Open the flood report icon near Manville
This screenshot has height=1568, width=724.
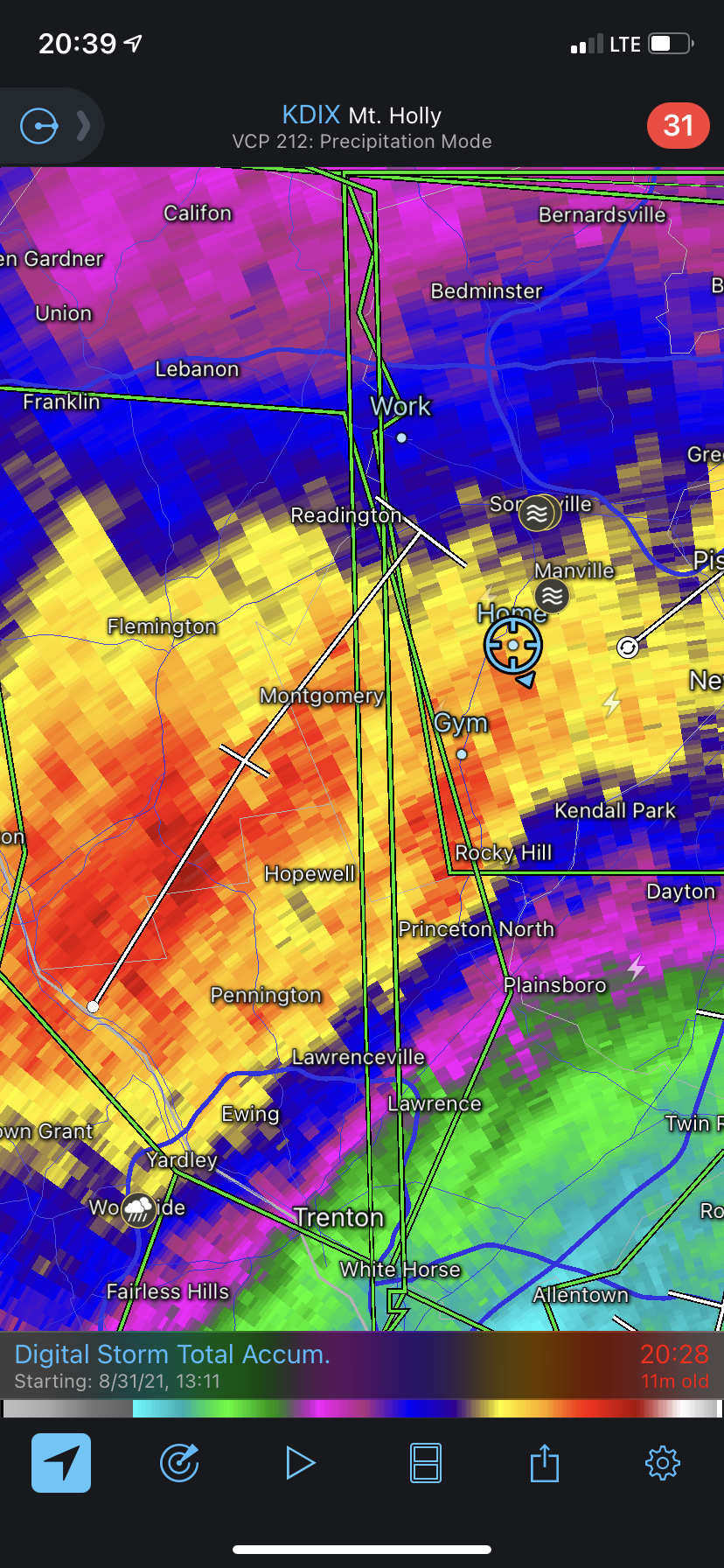(x=552, y=597)
